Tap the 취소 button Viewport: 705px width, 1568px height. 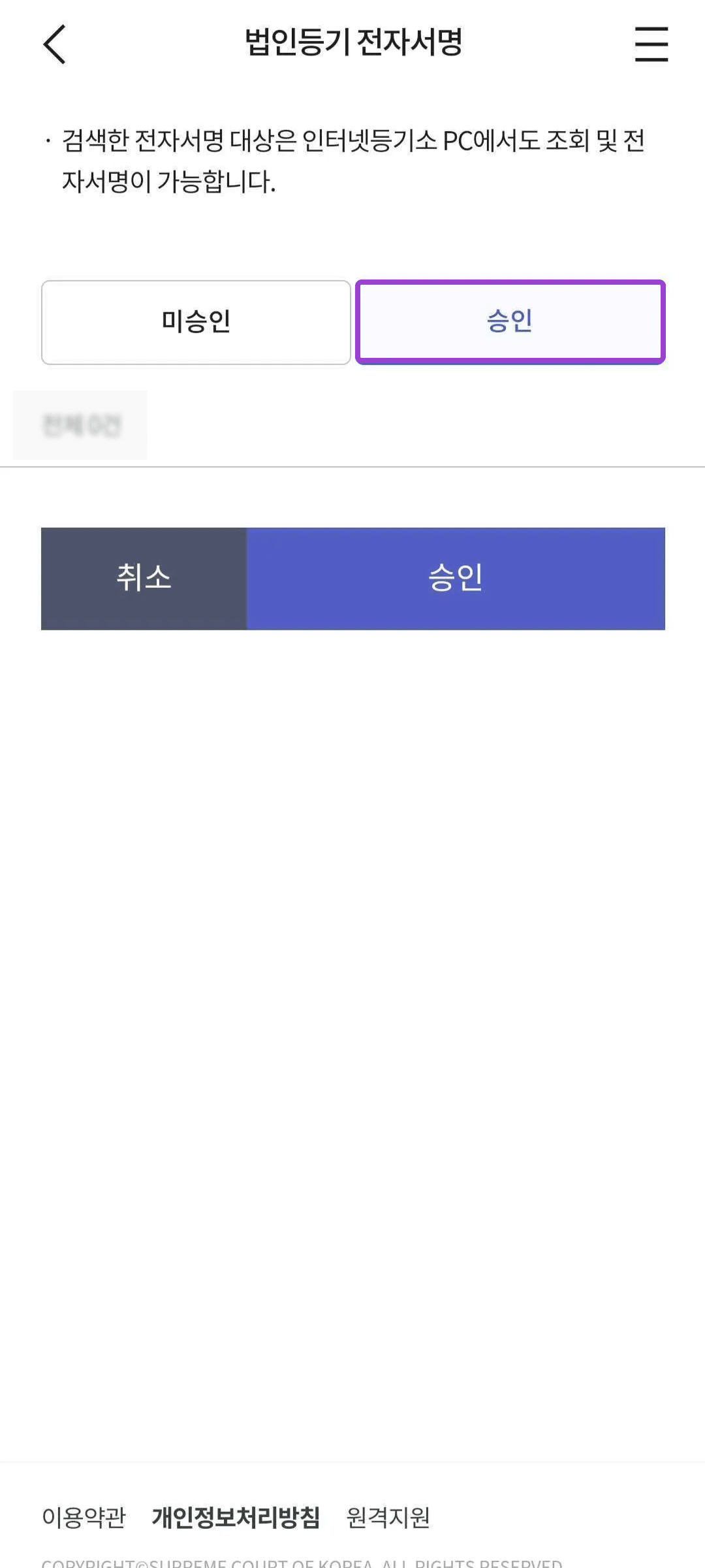[144, 578]
